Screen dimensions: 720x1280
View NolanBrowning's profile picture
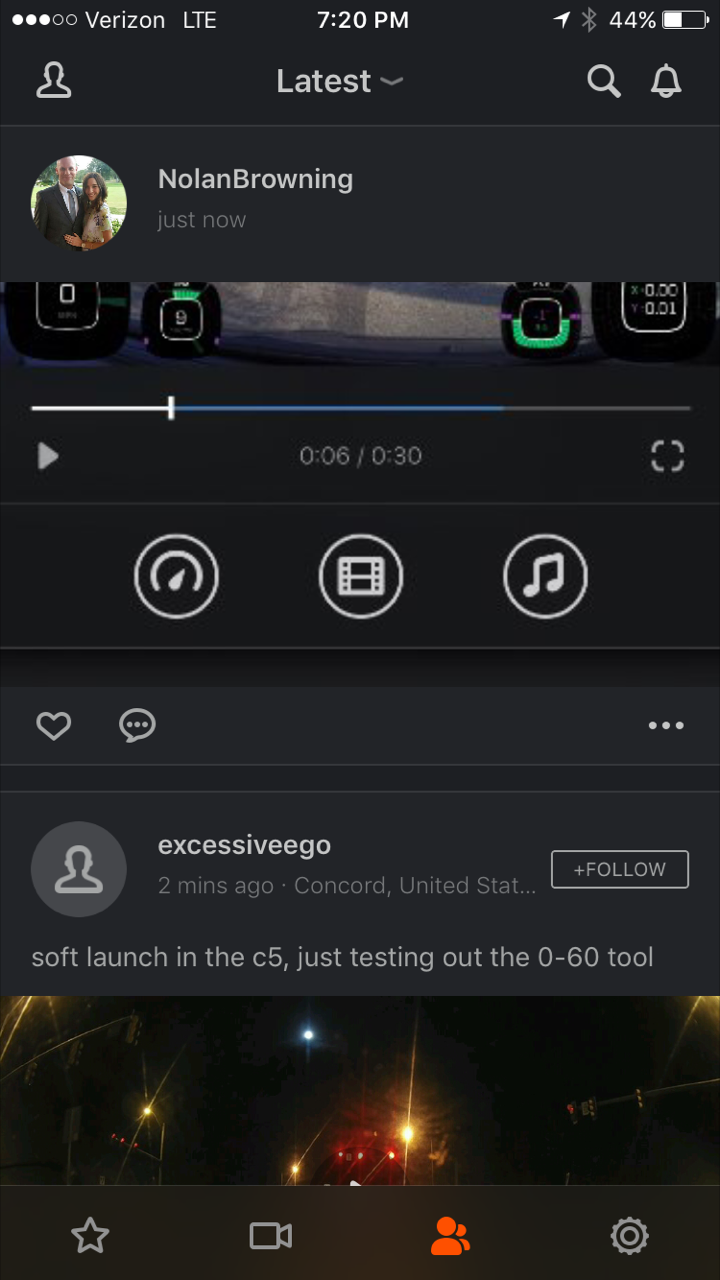79,203
